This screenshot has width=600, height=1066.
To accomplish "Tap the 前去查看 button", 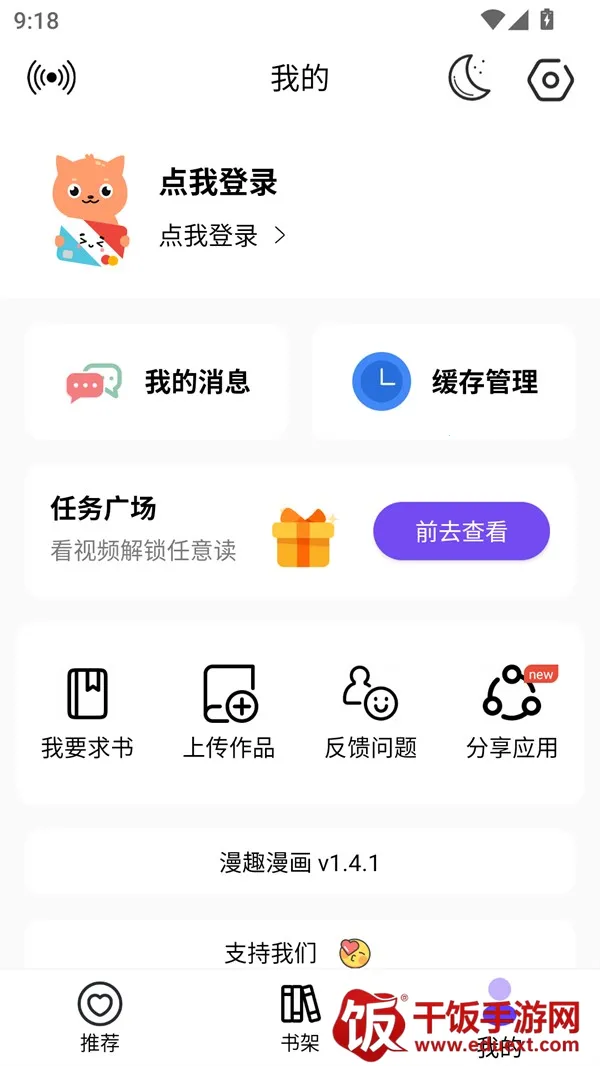I will point(461,532).
